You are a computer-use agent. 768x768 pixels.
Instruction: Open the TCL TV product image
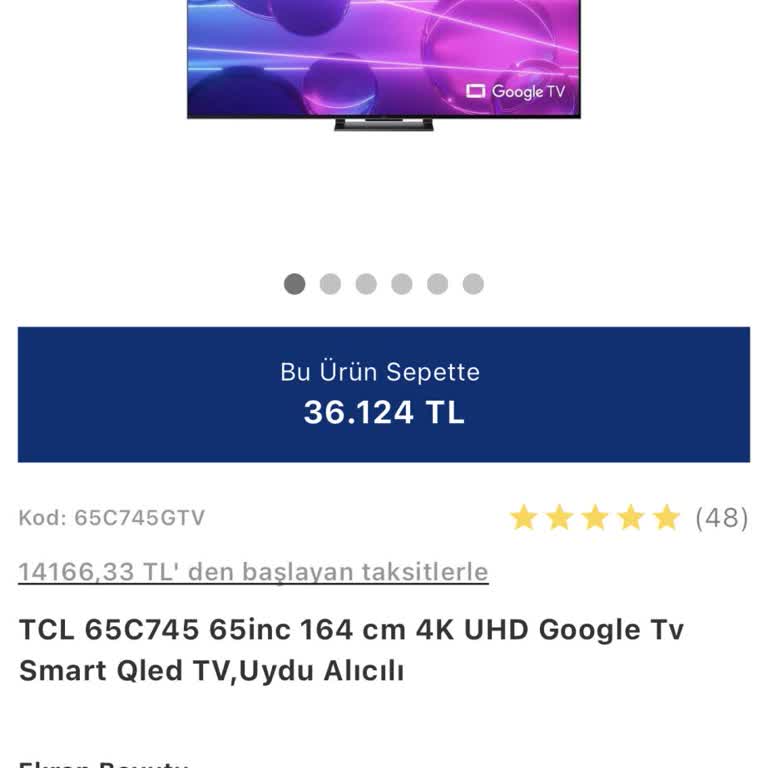(x=383, y=62)
